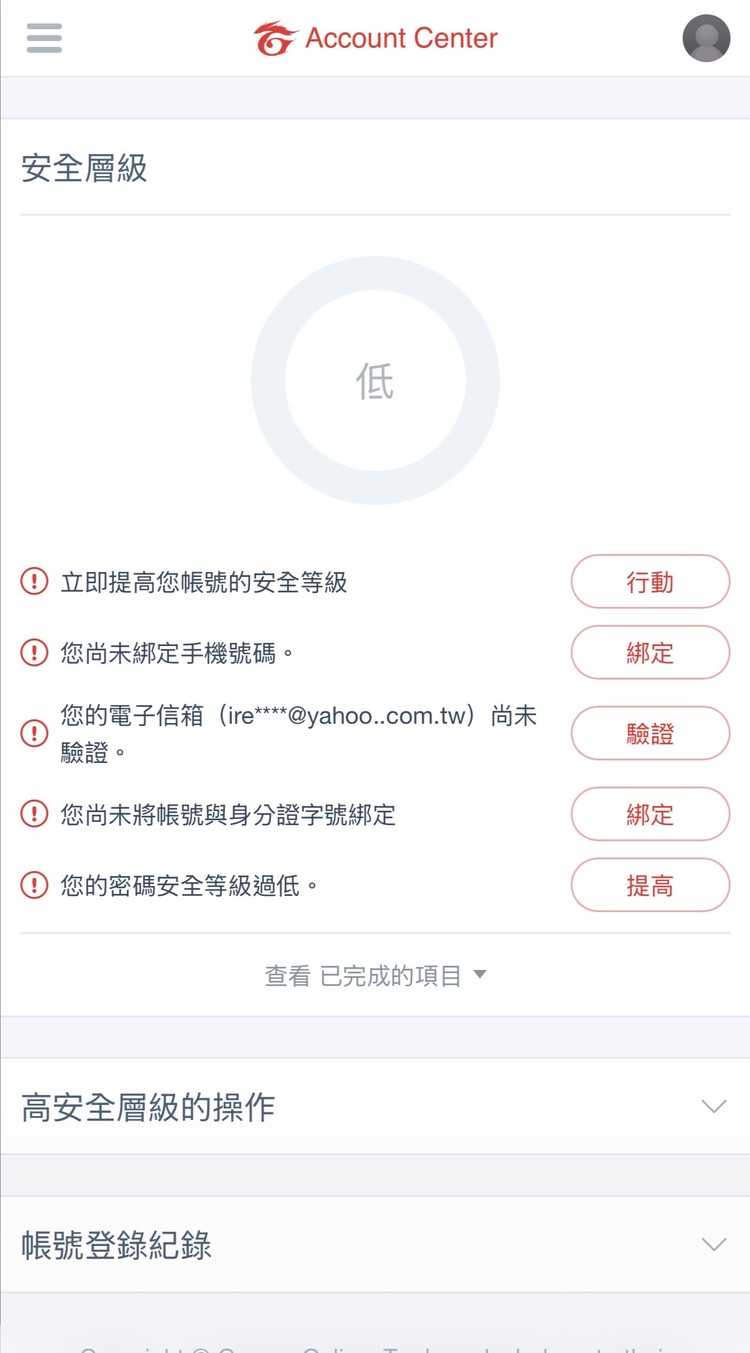Click 驗證 to verify the email address
The height and width of the screenshot is (1353, 750).
click(x=650, y=733)
